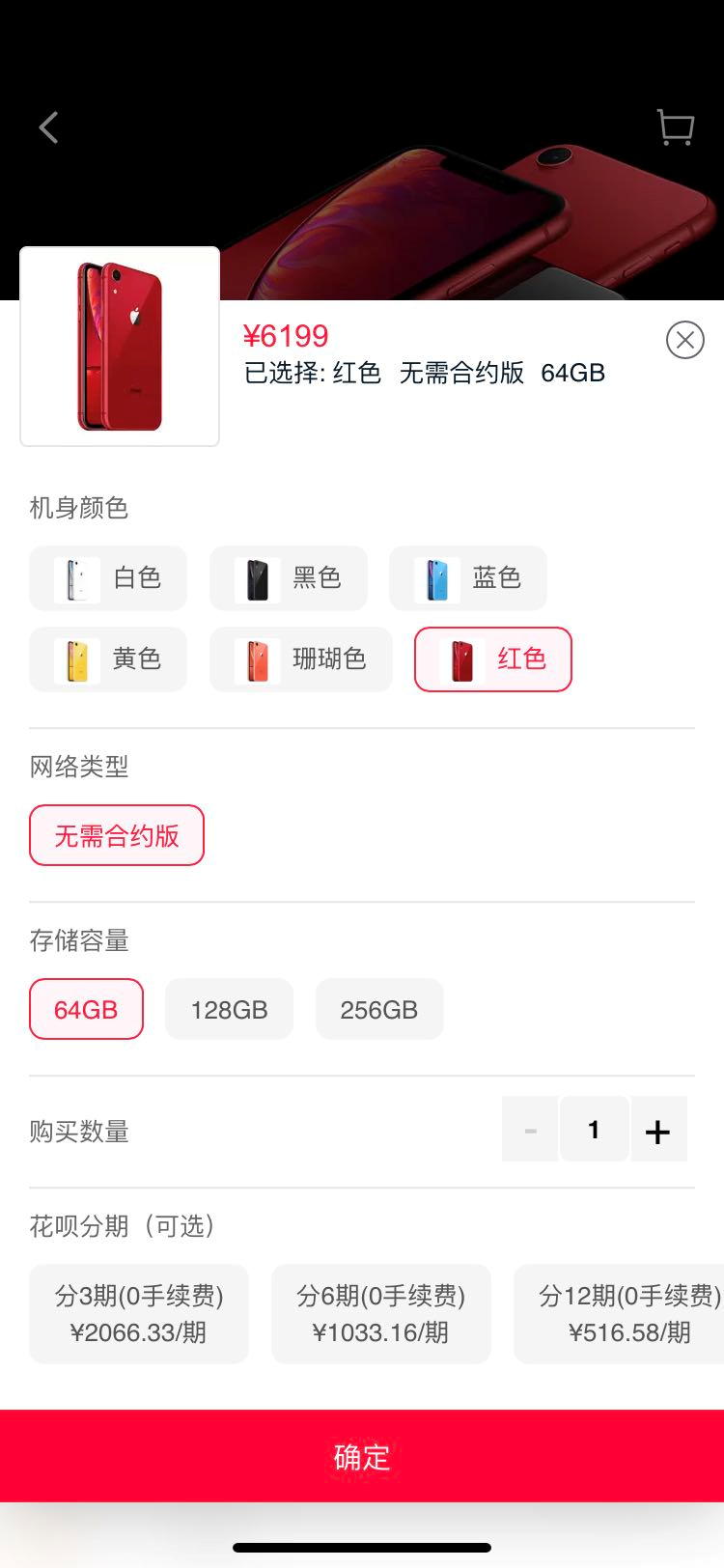The image size is (724, 1568).
Task: Select 黄色 as the phone color
Action: coord(108,659)
